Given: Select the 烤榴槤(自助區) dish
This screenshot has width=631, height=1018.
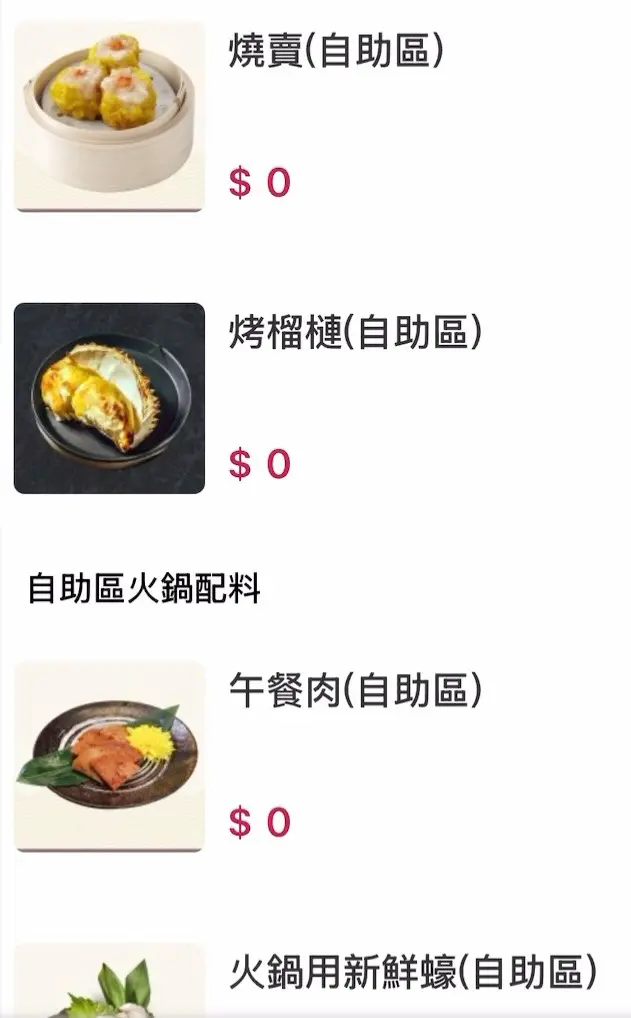Looking at the screenshot, I should click(355, 334).
